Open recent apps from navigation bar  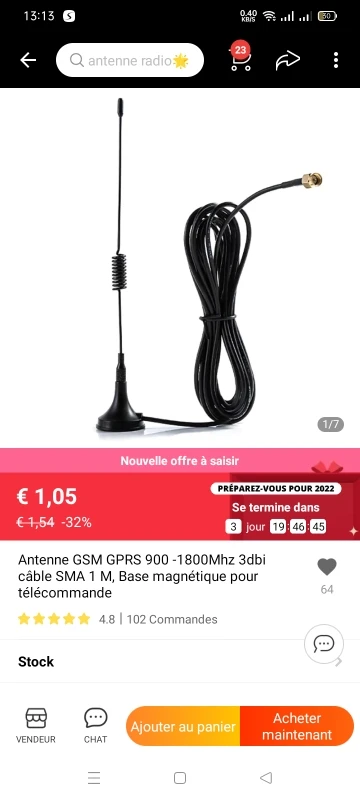click(94, 778)
